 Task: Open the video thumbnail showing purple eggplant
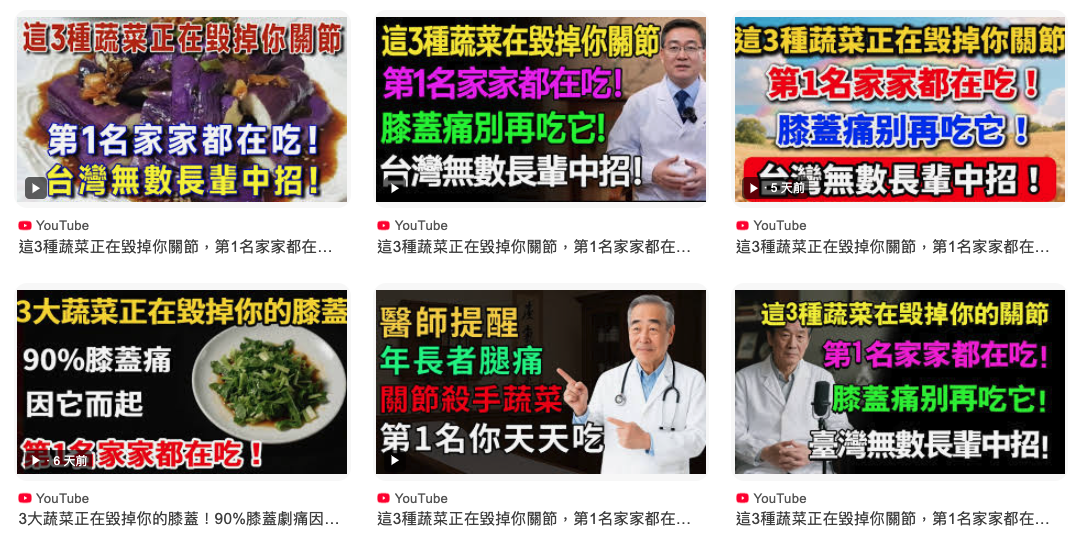[x=182, y=109]
